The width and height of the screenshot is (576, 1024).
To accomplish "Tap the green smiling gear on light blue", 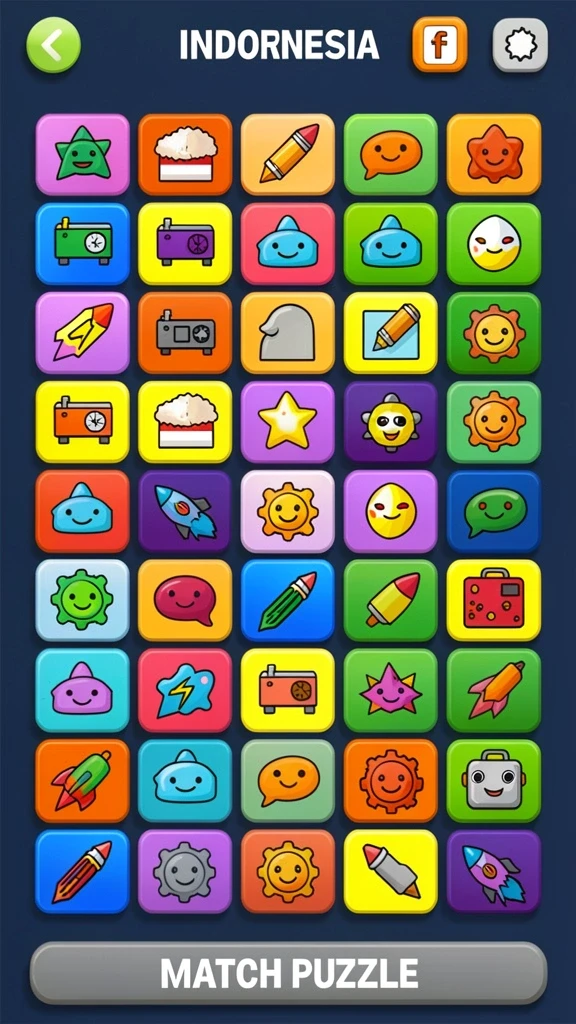I will [x=82, y=600].
